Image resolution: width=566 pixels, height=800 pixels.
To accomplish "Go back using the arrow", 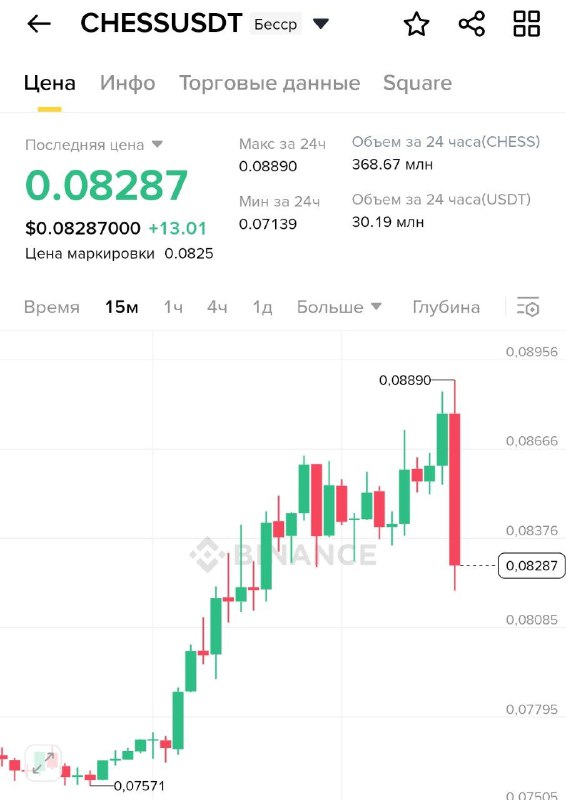I will [39, 23].
